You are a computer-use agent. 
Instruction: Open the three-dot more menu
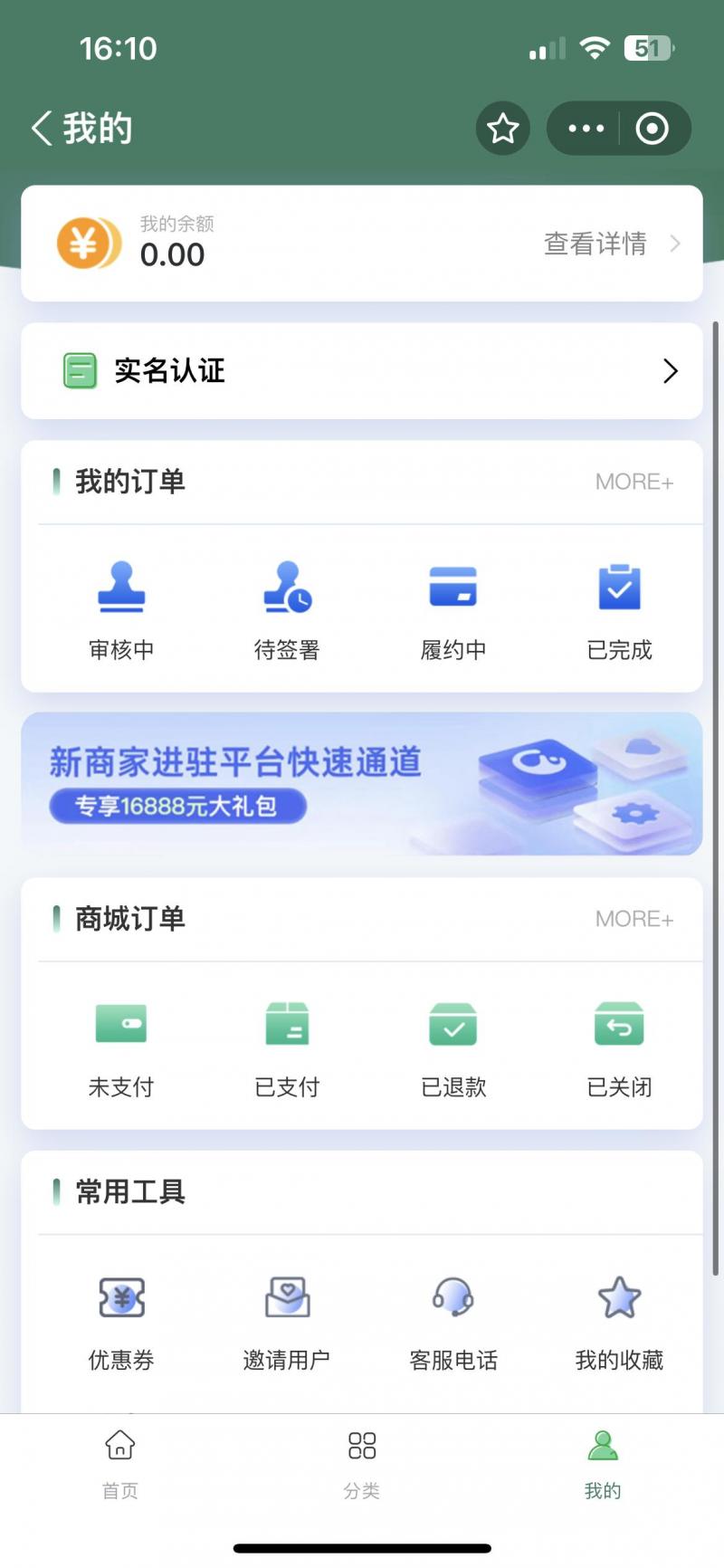click(586, 129)
